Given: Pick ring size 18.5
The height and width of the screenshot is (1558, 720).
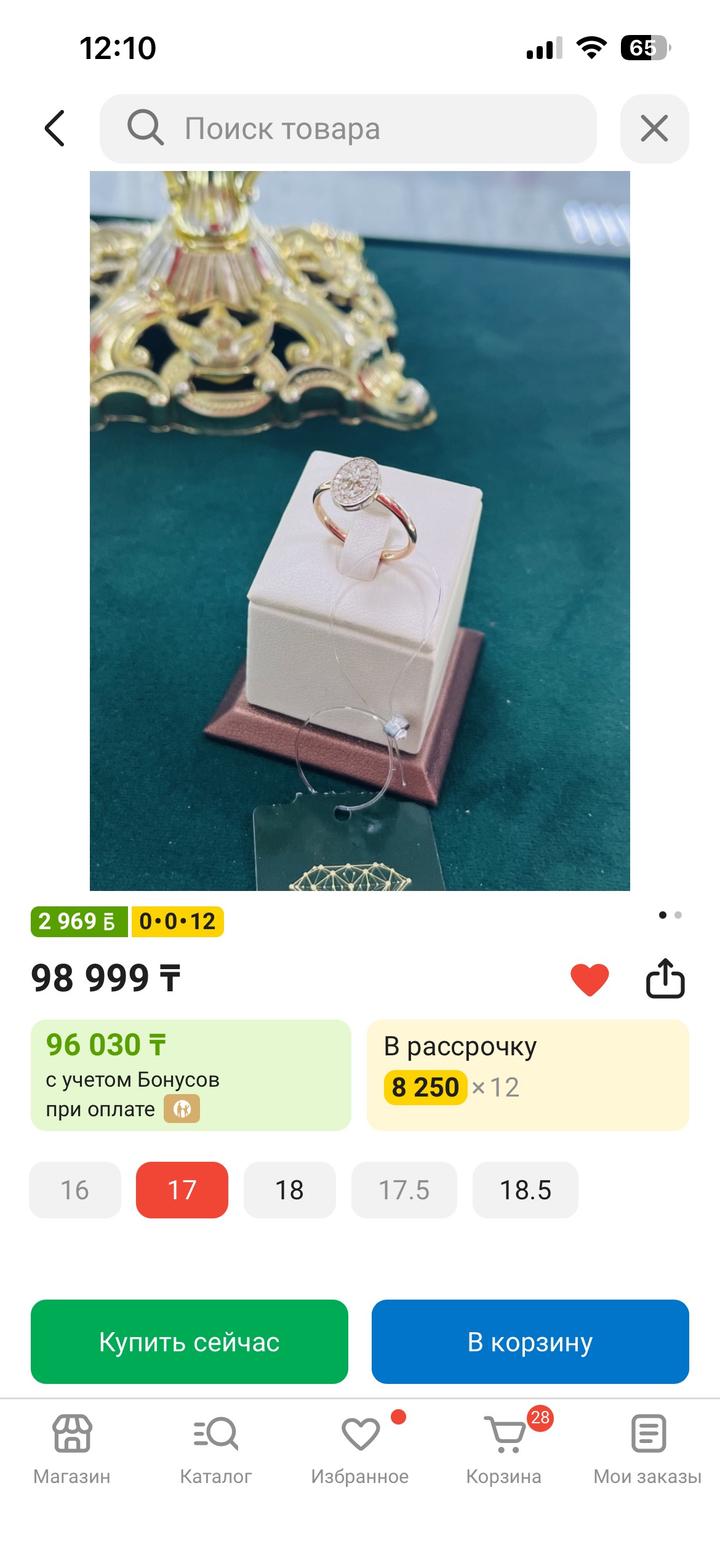Looking at the screenshot, I should (525, 1190).
